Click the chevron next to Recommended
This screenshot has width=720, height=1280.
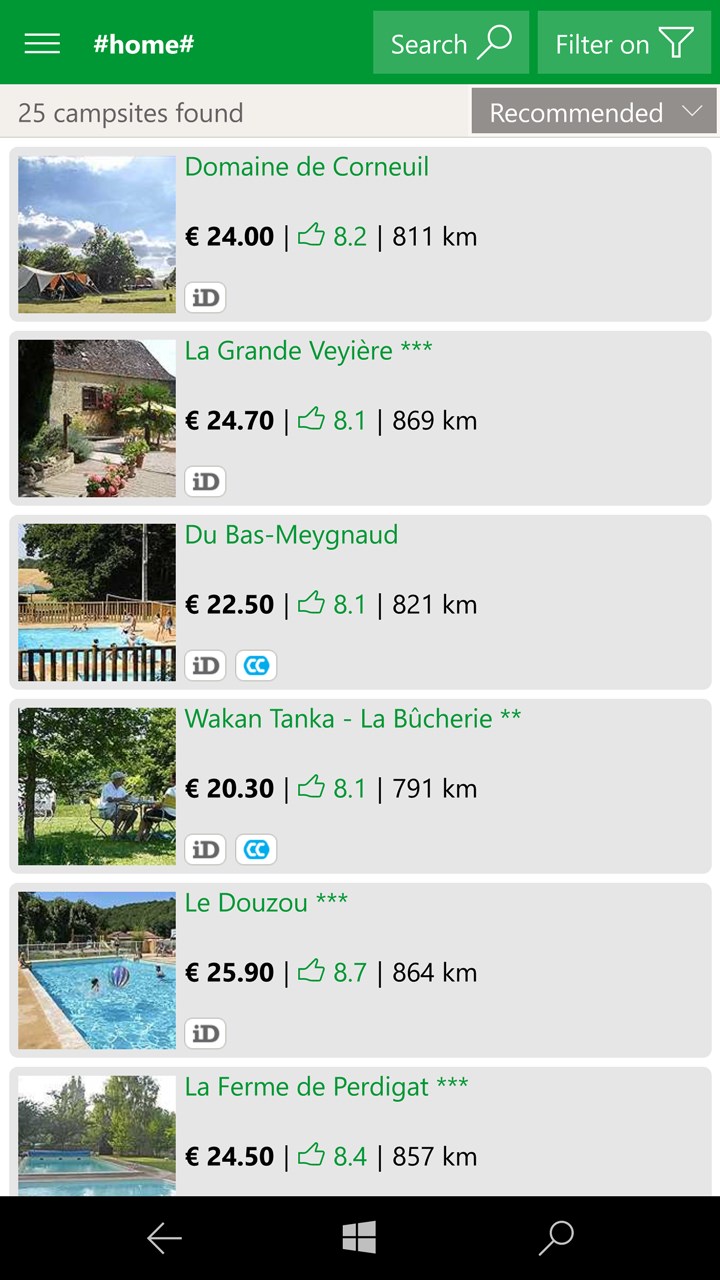coord(691,111)
